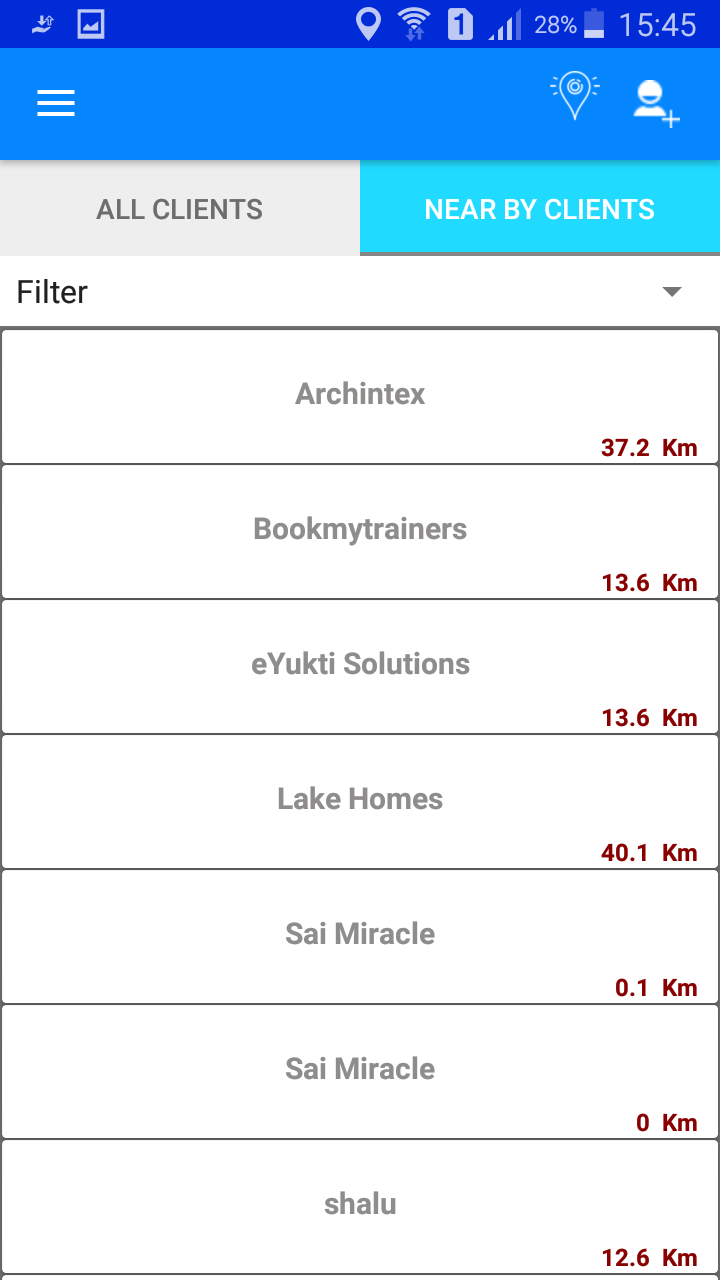The width and height of the screenshot is (720, 1280).
Task: Open Sai Miracle at 0.1 Km
Action: 360,937
